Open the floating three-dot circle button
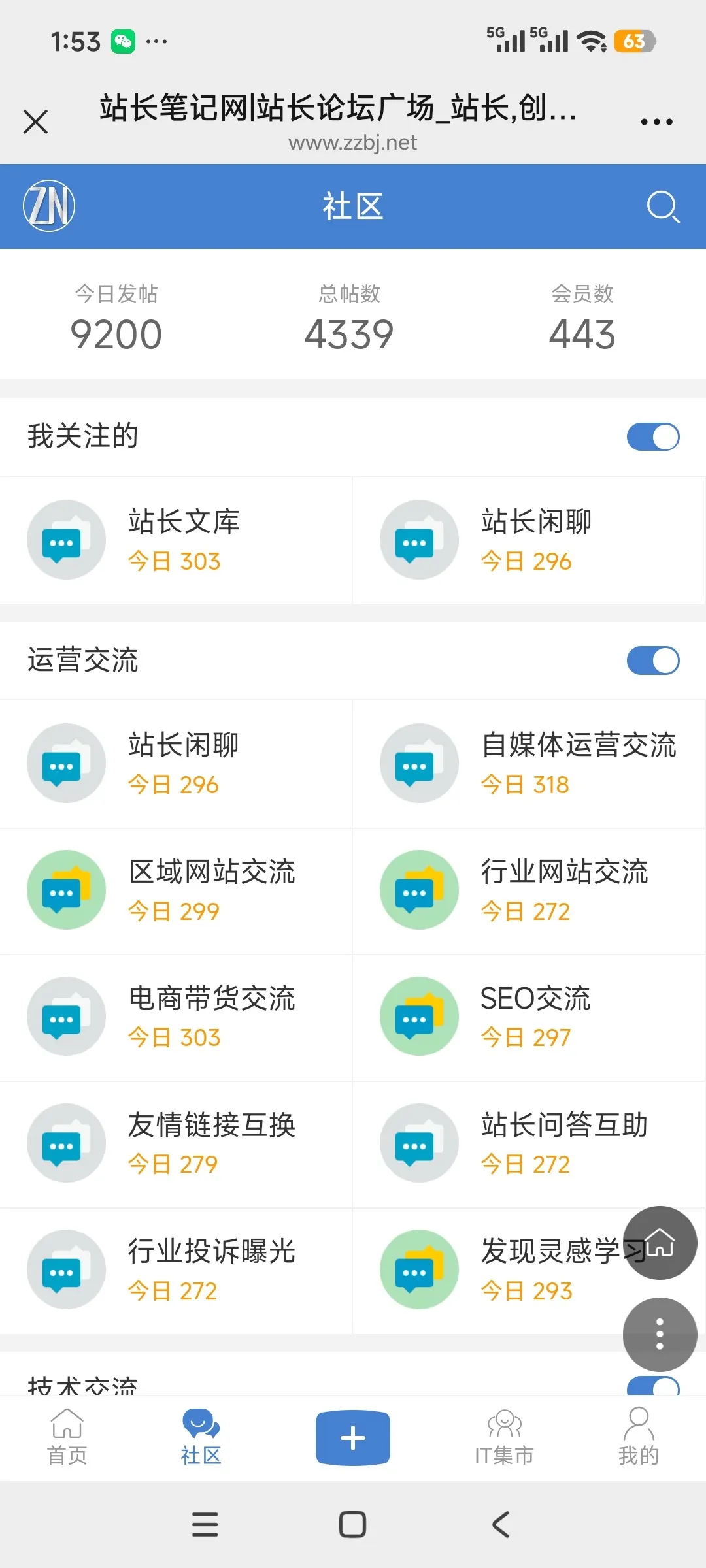The height and width of the screenshot is (1568, 706). tap(660, 1335)
